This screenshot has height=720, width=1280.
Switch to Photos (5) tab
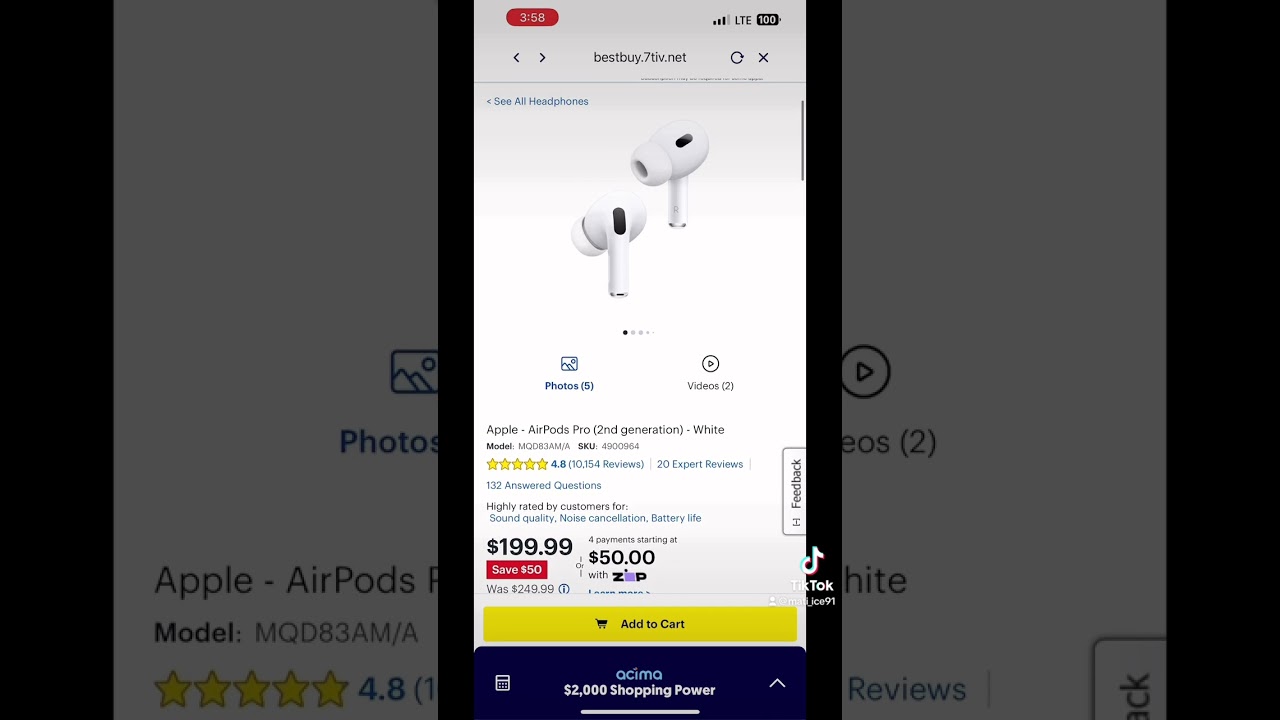569,373
